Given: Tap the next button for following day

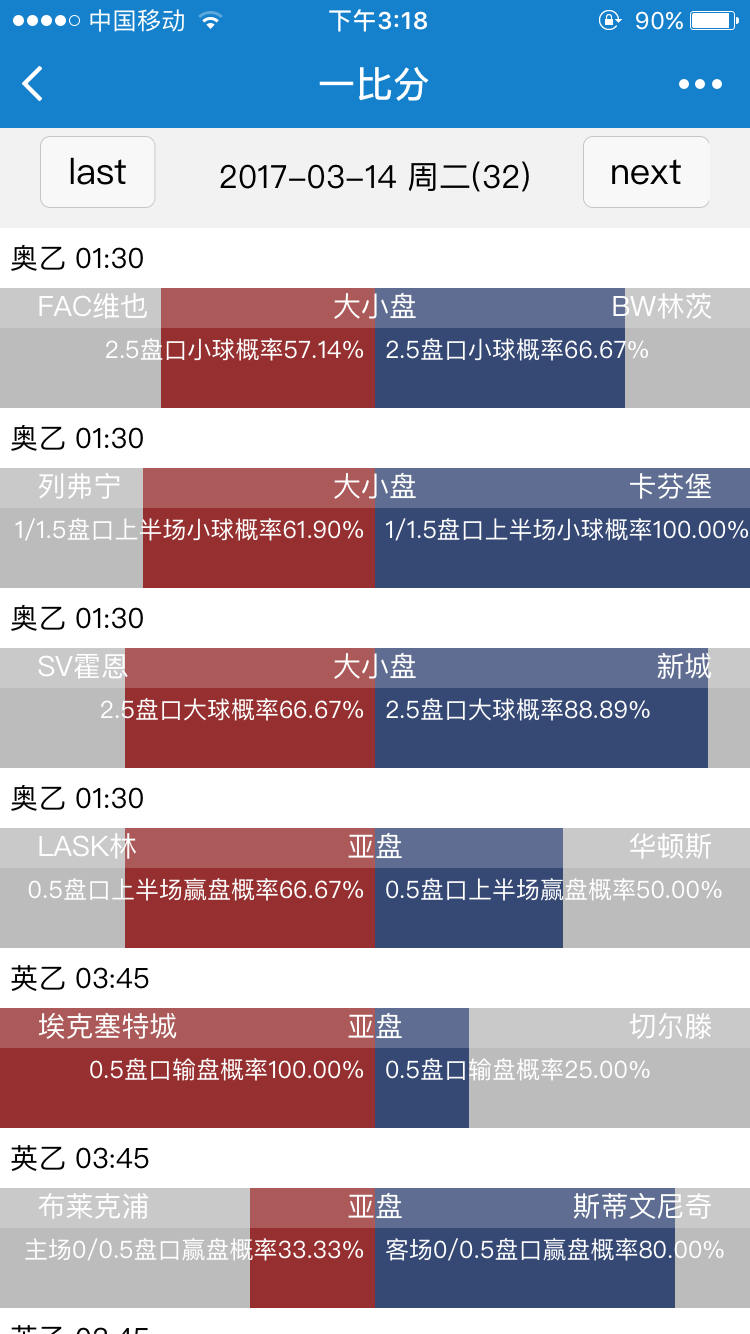Looking at the screenshot, I should coord(646,173).
